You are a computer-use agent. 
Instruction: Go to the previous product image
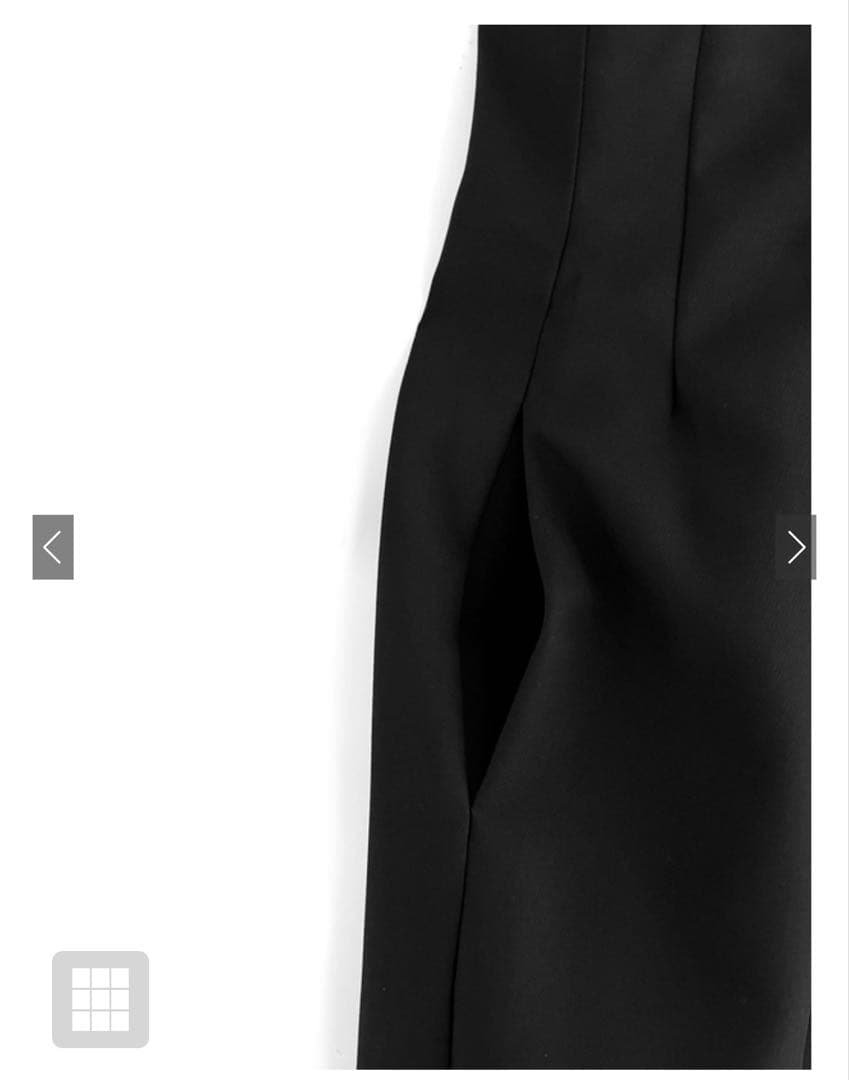53,547
